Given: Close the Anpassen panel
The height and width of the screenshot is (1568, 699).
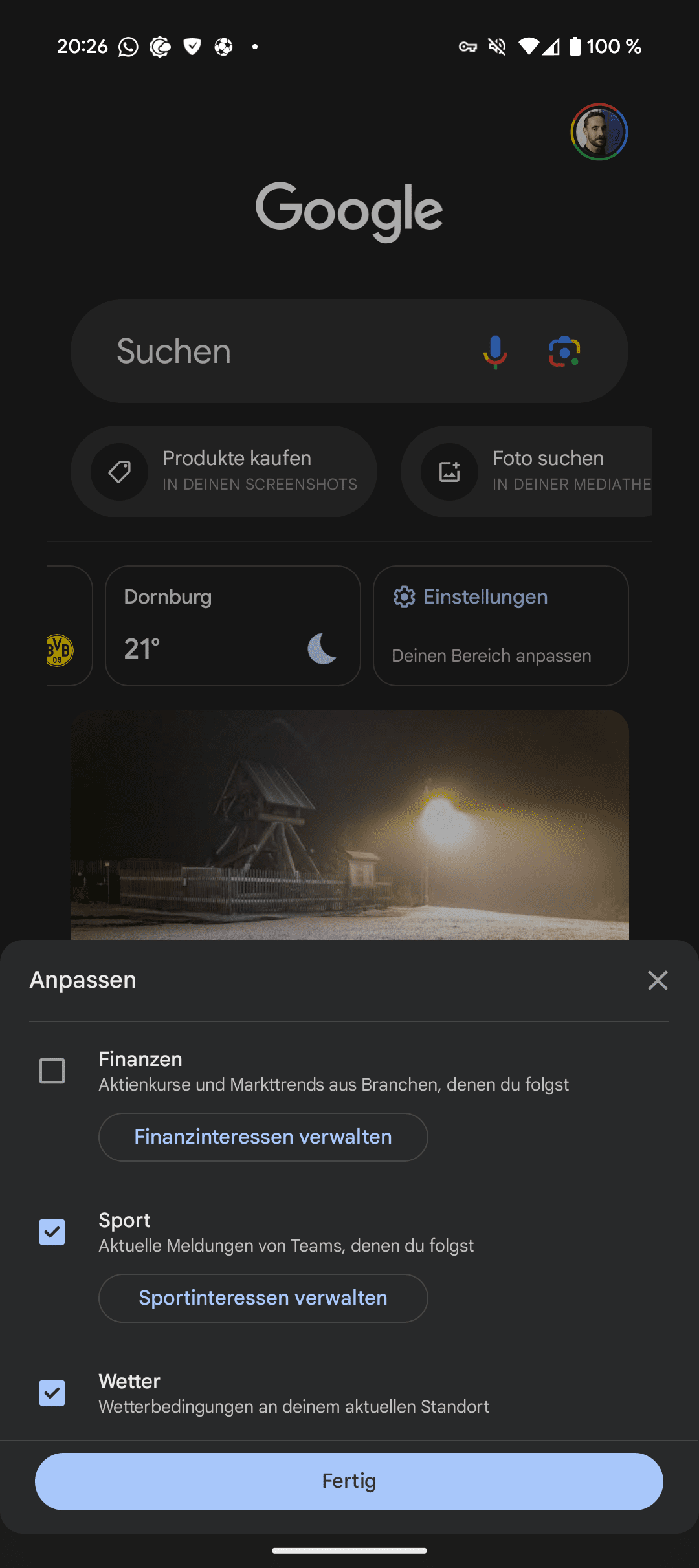Looking at the screenshot, I should pyautogui.click(x=658, y=981).
